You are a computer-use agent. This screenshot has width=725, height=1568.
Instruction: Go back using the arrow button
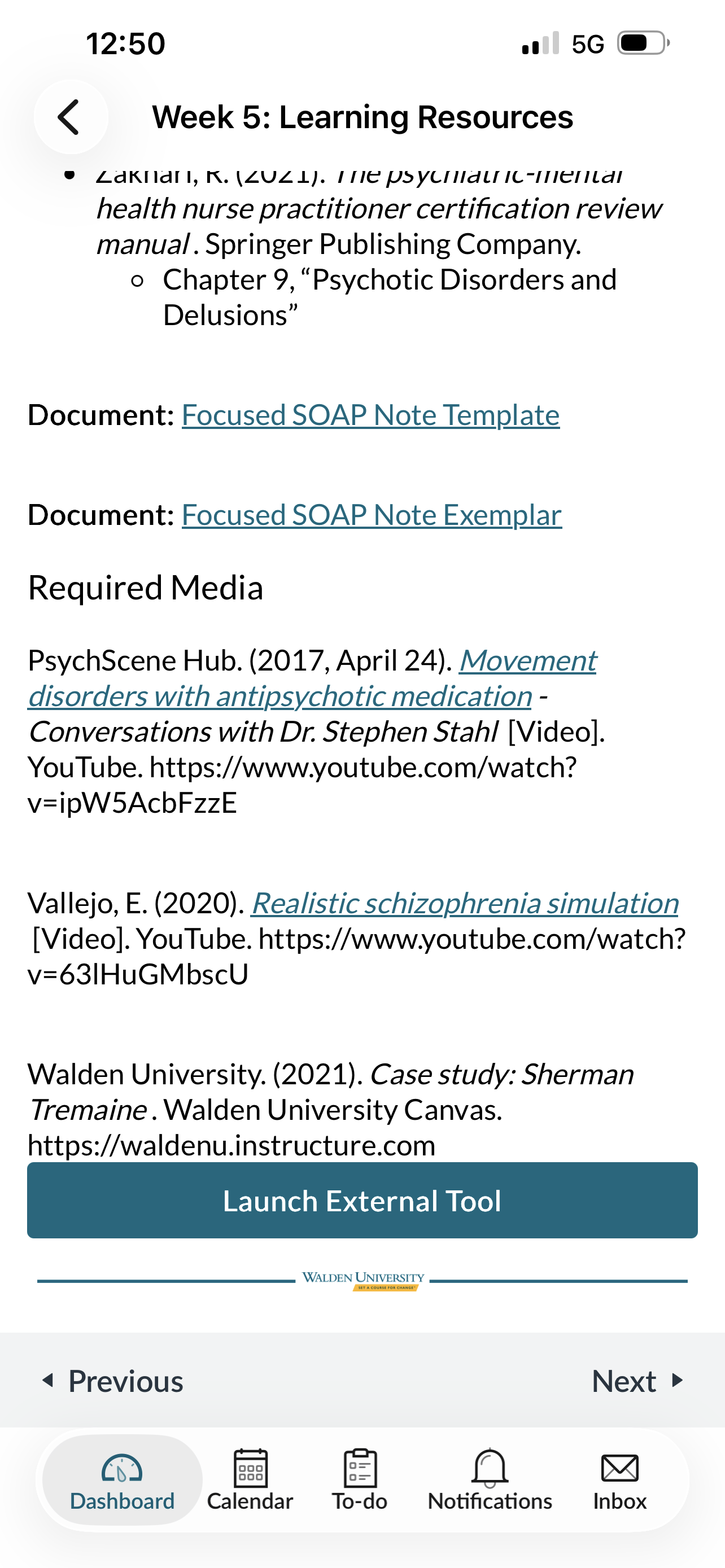pyautogui.click(x=71, y=117)
